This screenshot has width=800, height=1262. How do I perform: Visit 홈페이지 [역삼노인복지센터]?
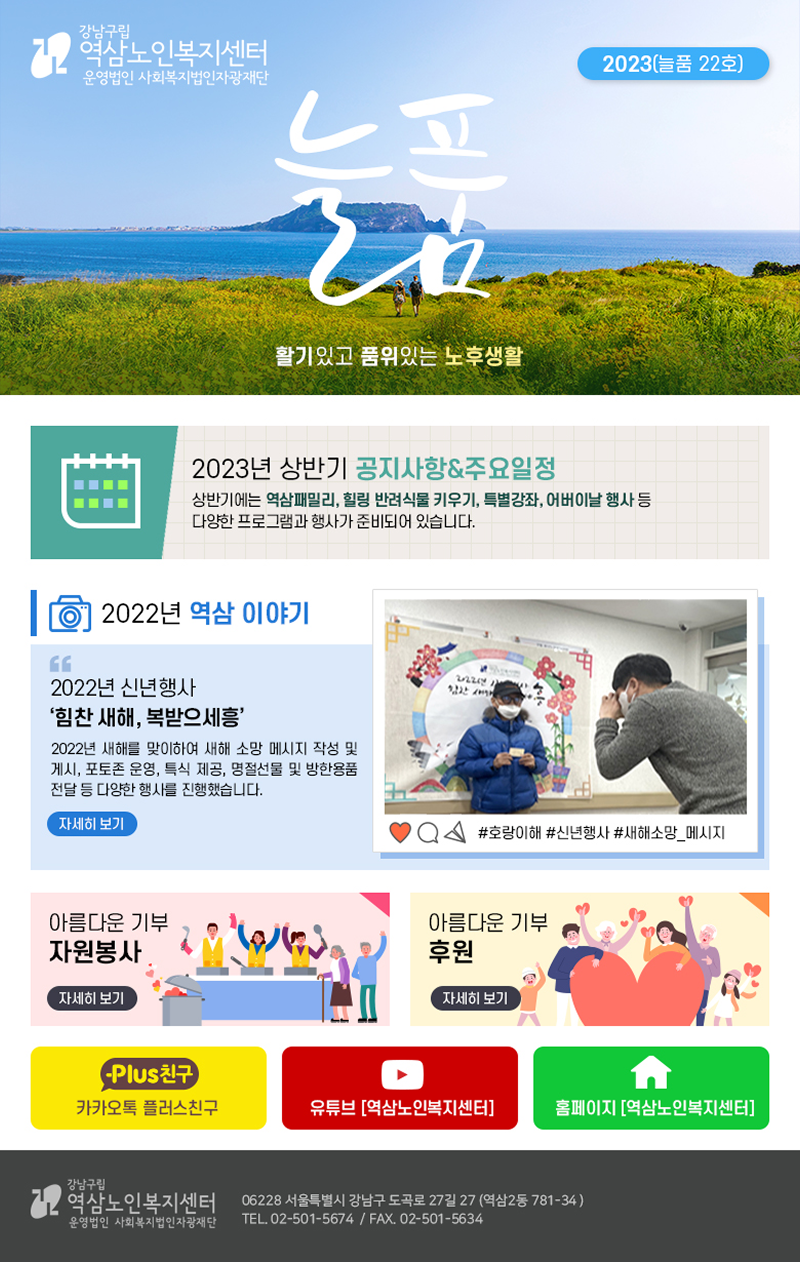coord(651,1088)
